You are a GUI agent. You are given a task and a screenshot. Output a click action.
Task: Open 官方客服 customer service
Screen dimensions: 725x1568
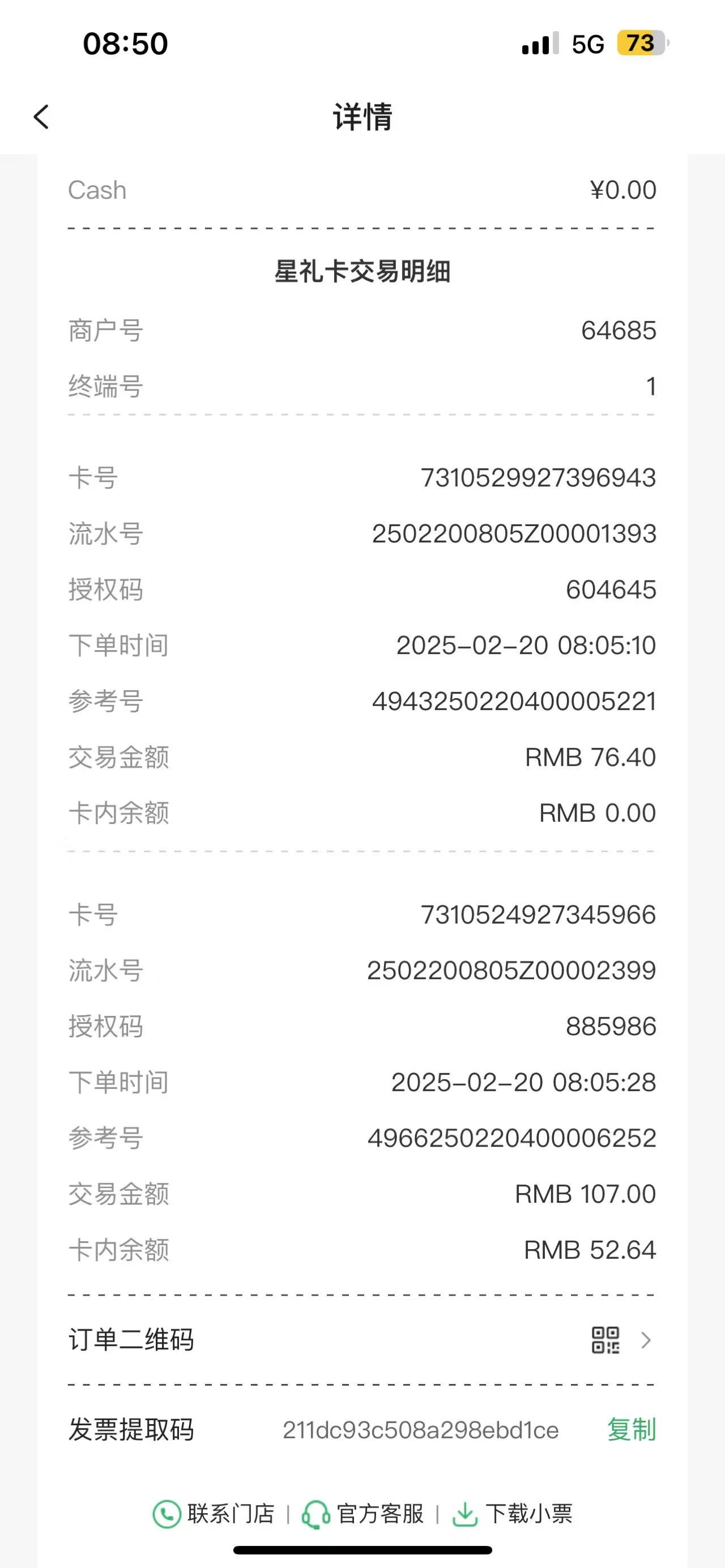[363, 1514]
